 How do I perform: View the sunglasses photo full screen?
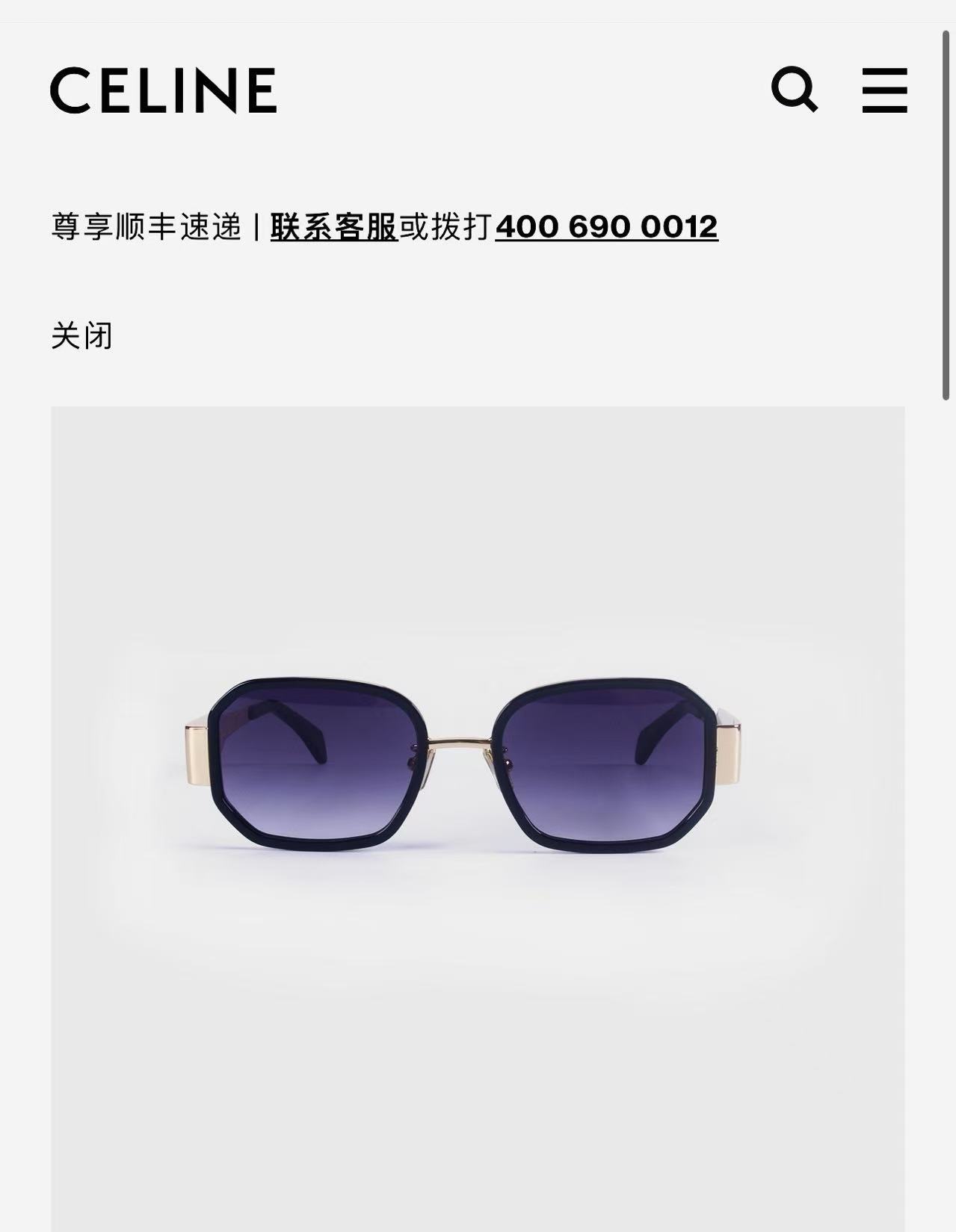coord(478,770)
